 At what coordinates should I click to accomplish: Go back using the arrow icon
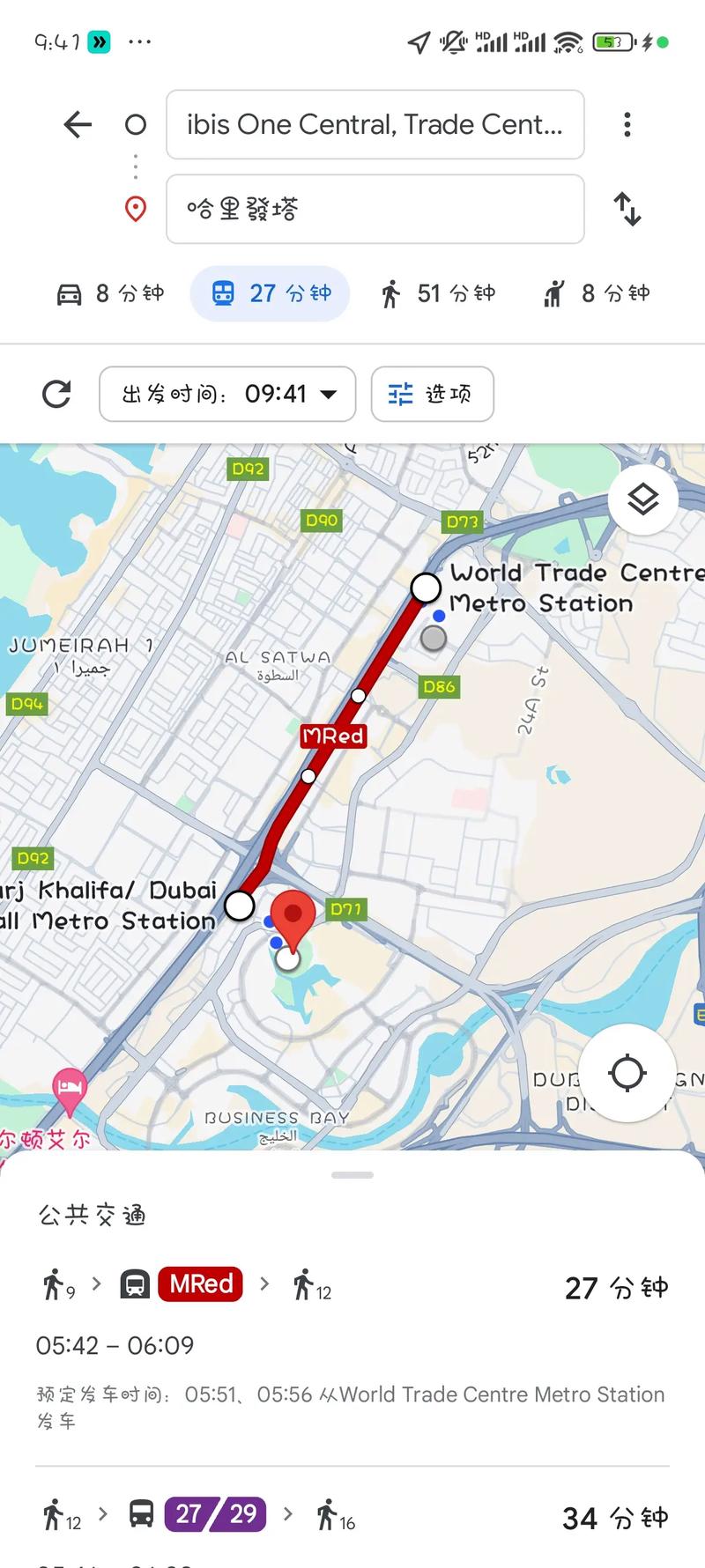[x=78, y=124]
